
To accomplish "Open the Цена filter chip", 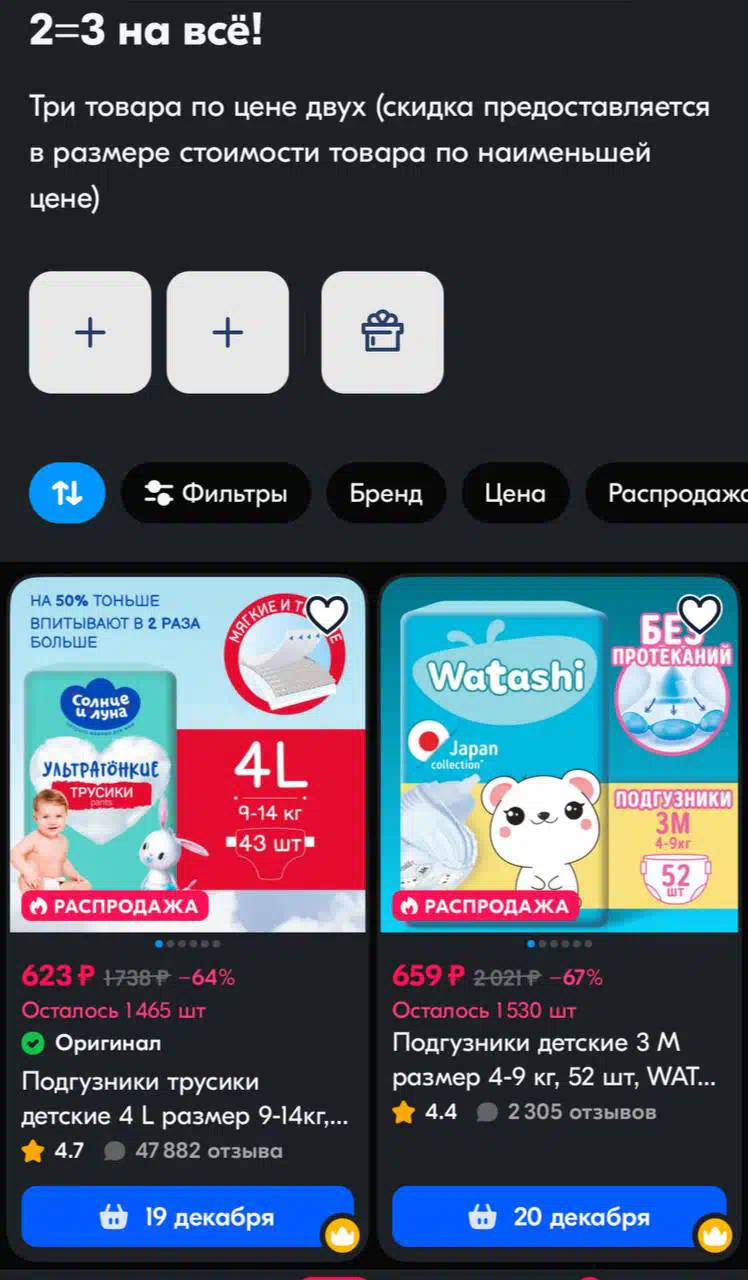I will (515, 493).
